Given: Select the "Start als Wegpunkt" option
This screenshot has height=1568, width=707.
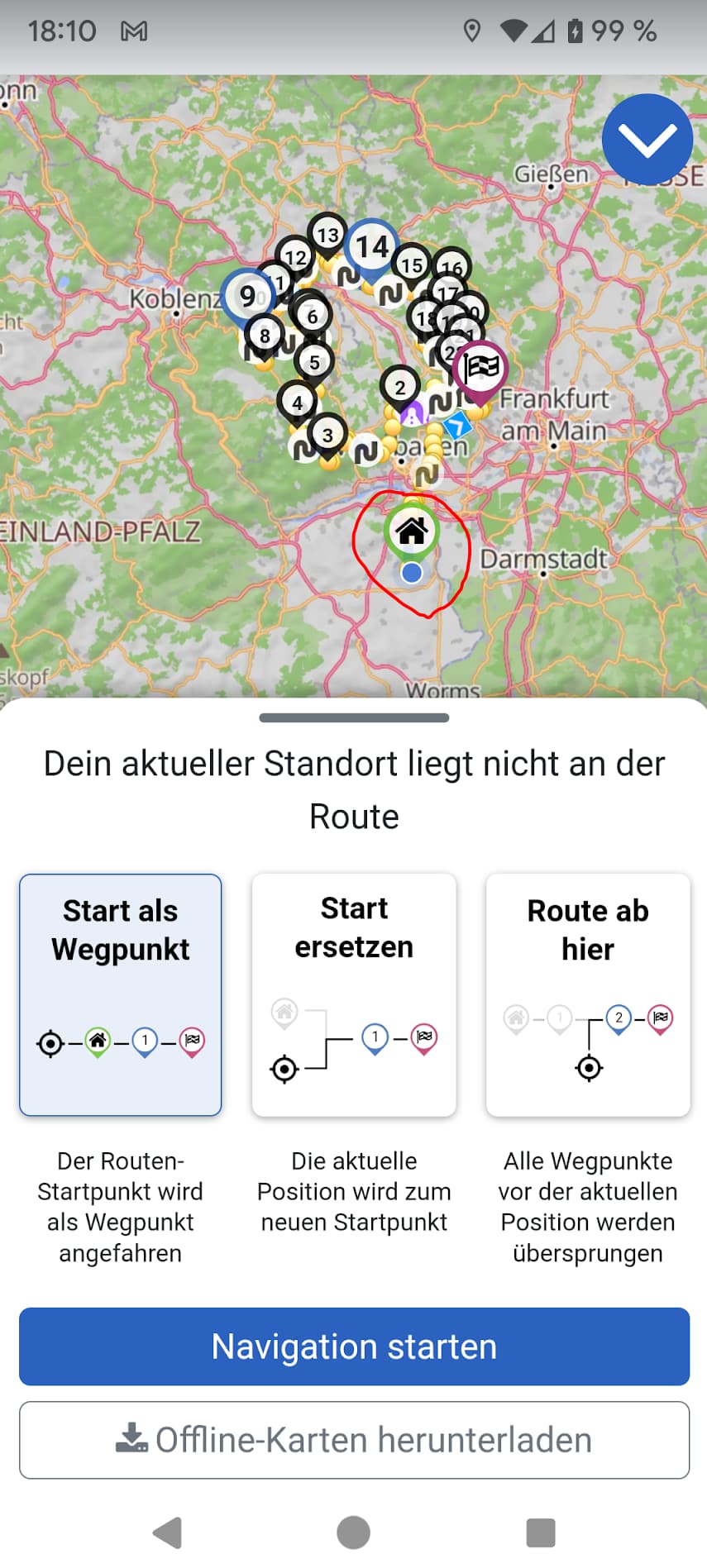Looking at the screenshot, I should pos(121,994).
